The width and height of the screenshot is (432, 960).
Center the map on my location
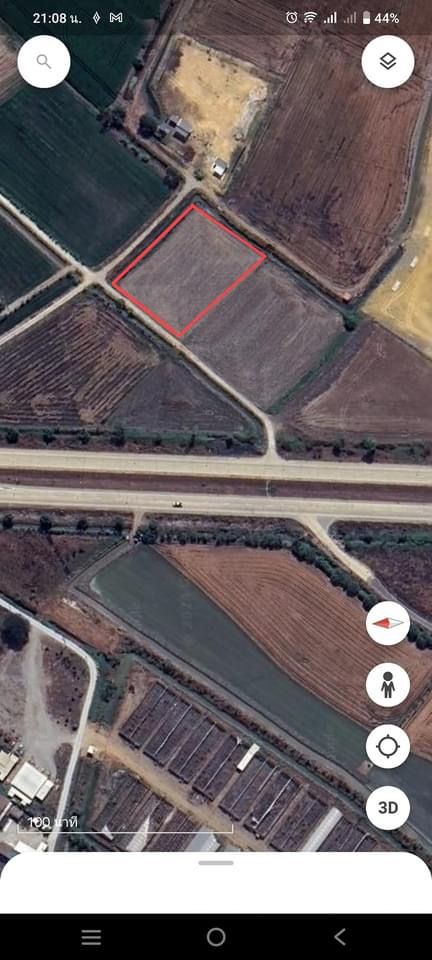[388, 746]
